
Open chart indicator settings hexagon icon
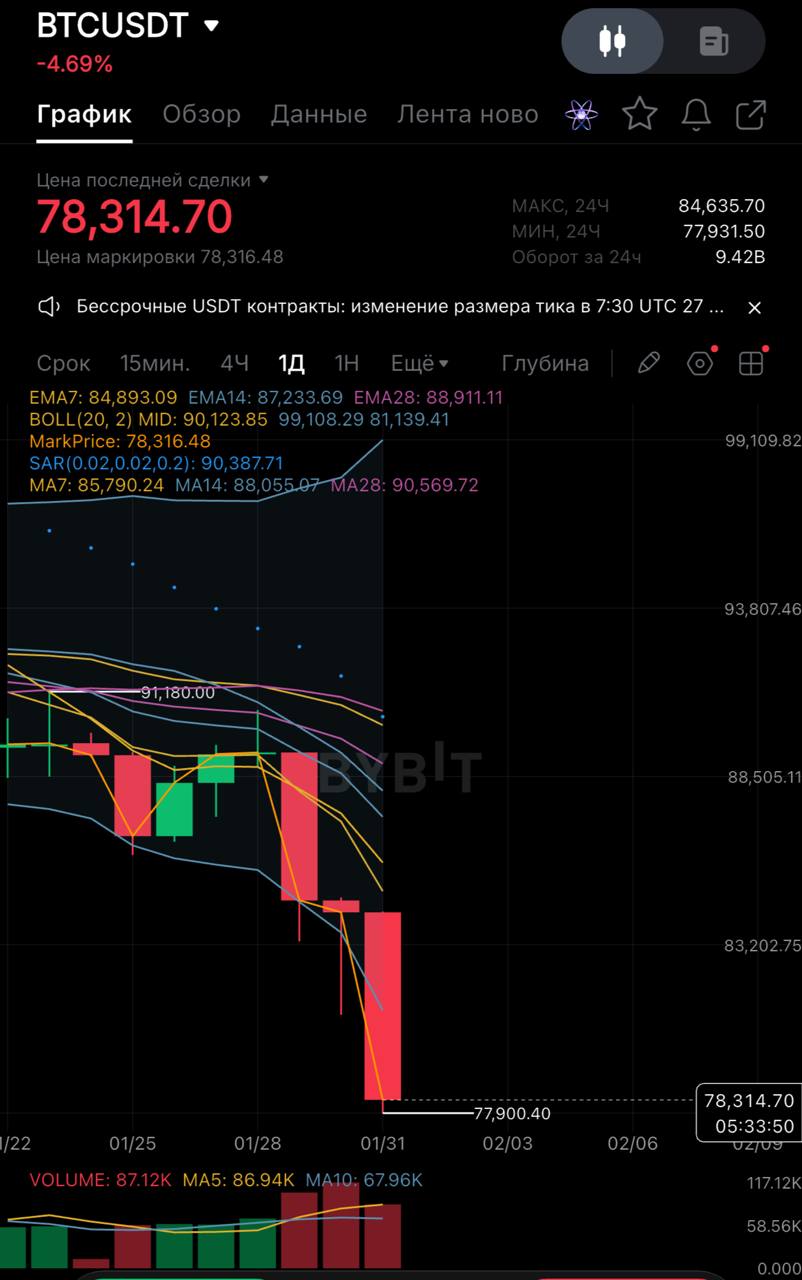[700, 363]
